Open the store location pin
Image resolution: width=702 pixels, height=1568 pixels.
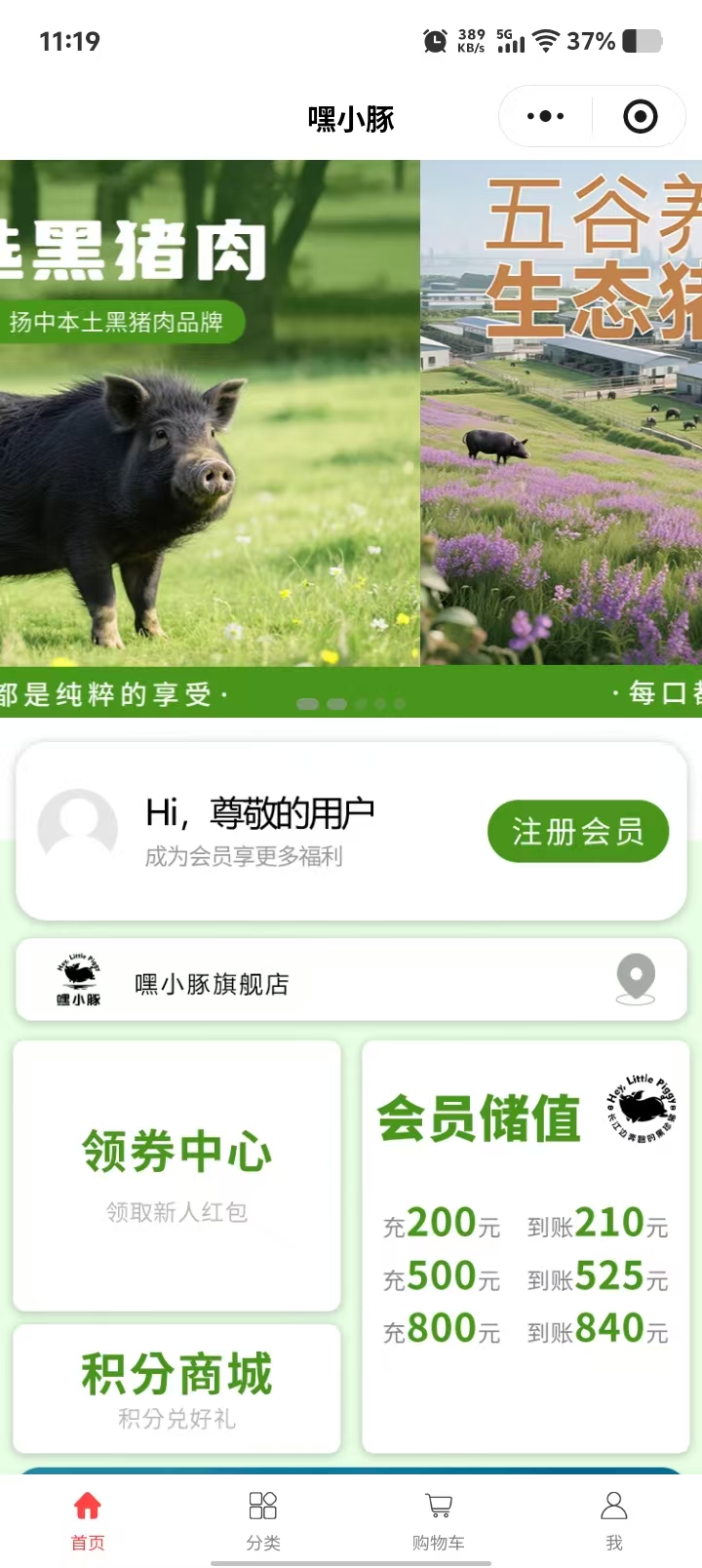(x=636, y=979)
